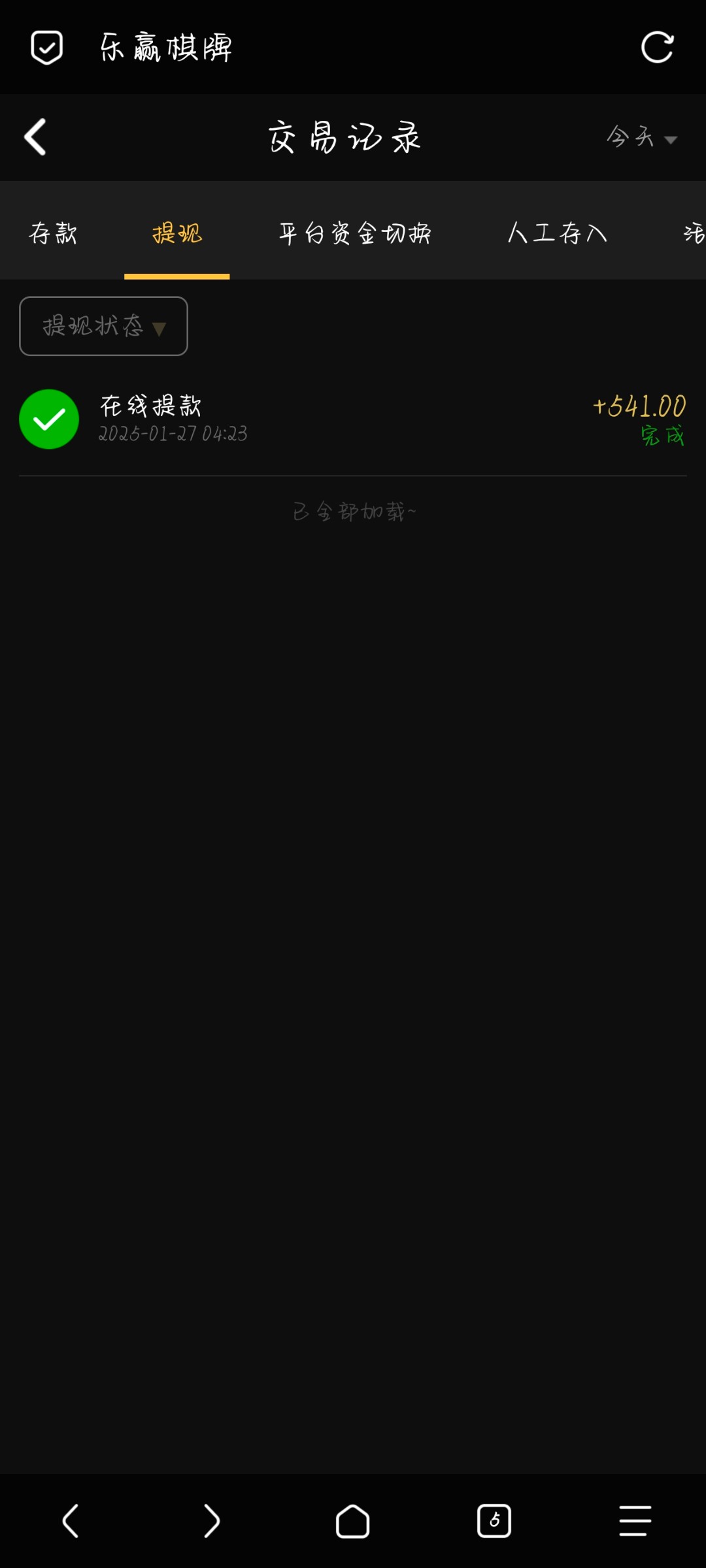Navigate back in the browser toolbar

tap(71, 1521)
